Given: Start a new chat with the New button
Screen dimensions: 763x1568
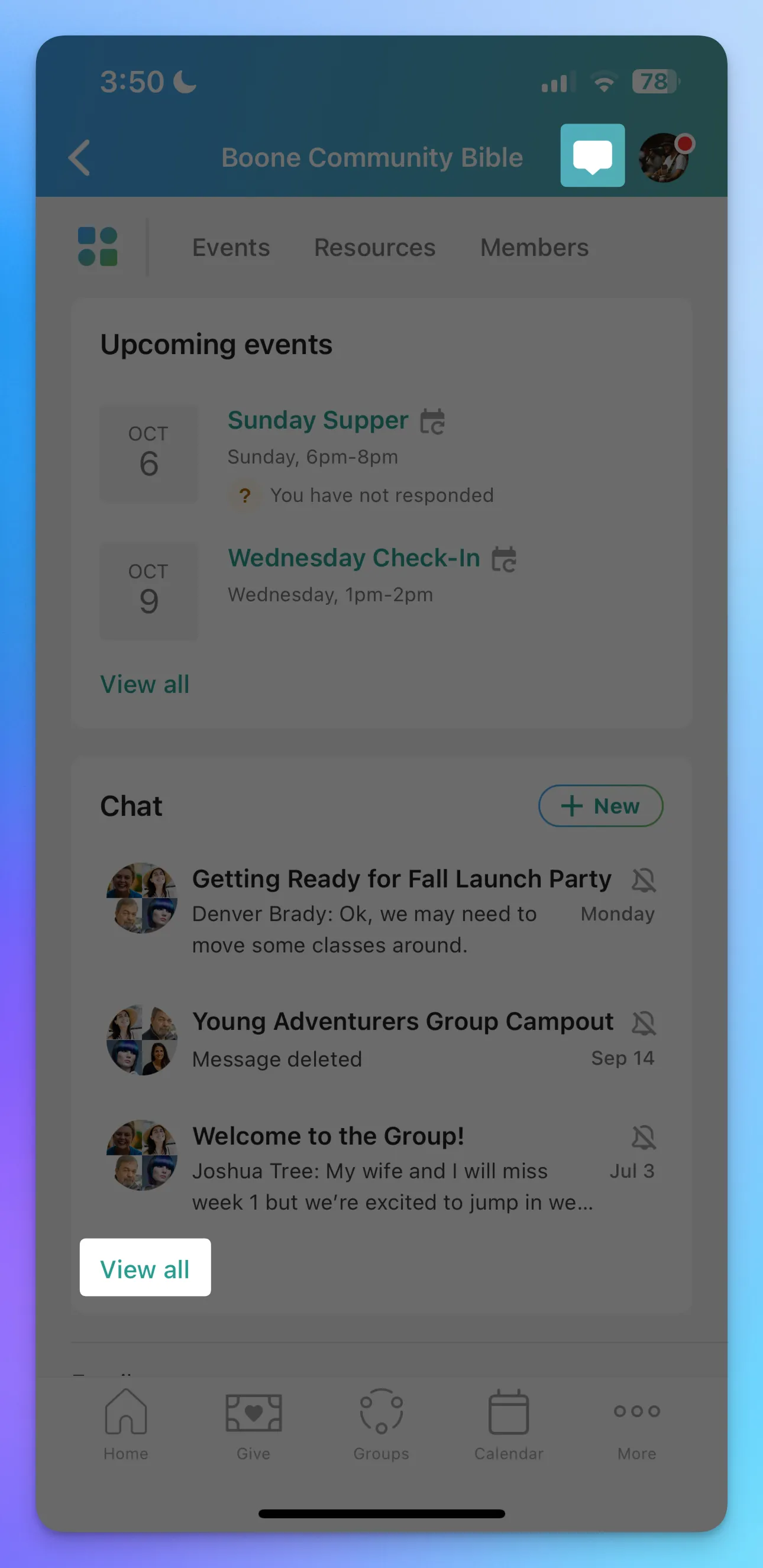Looking at the screenshot, I should coord(600,806).
